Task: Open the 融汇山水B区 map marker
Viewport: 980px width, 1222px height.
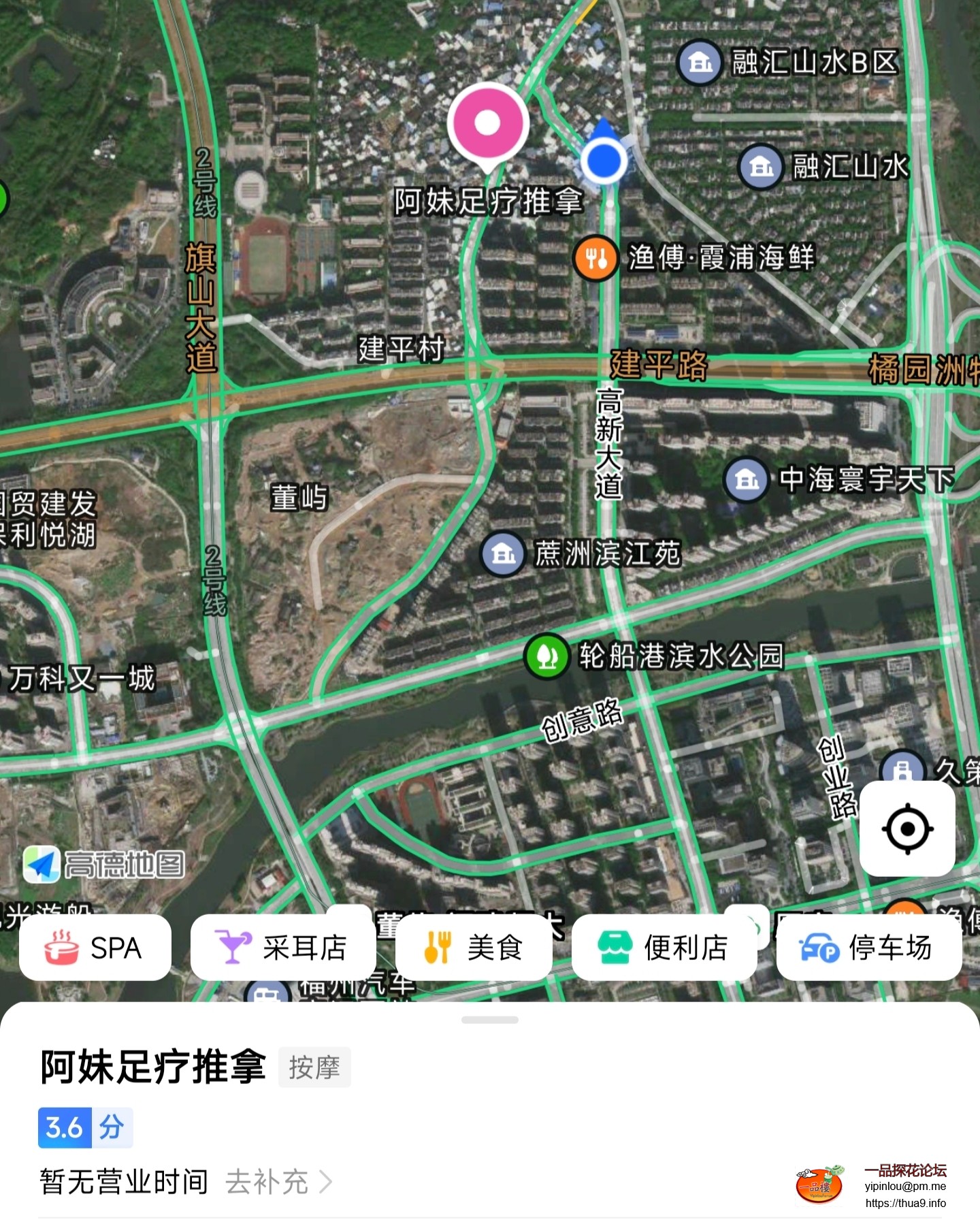Action: pyautogui.click(x=700, y=63)
